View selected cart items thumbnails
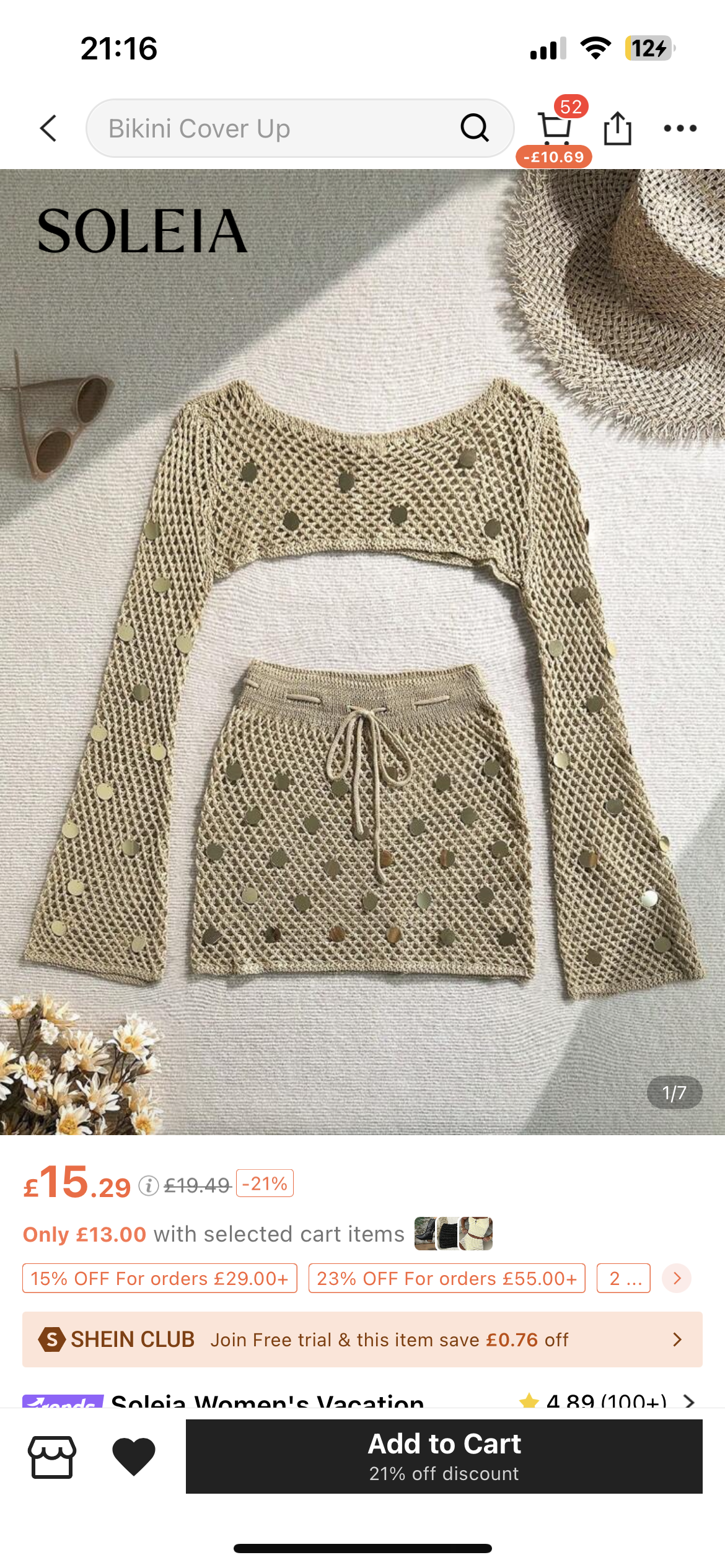This screenshot has width=725, height=1568. tap(453, 1234)
